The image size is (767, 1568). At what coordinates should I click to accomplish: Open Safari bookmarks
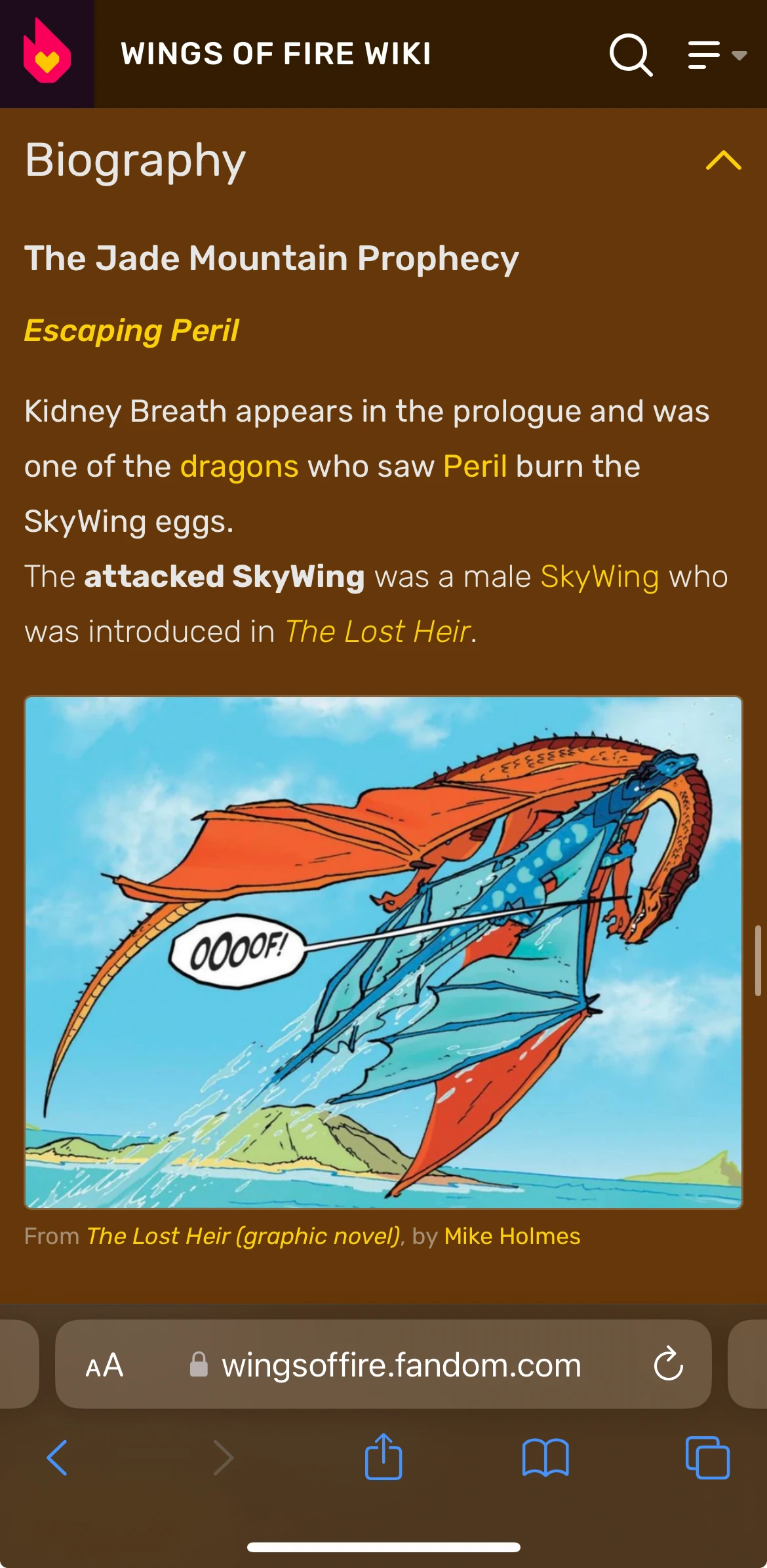pos(545,1458)
